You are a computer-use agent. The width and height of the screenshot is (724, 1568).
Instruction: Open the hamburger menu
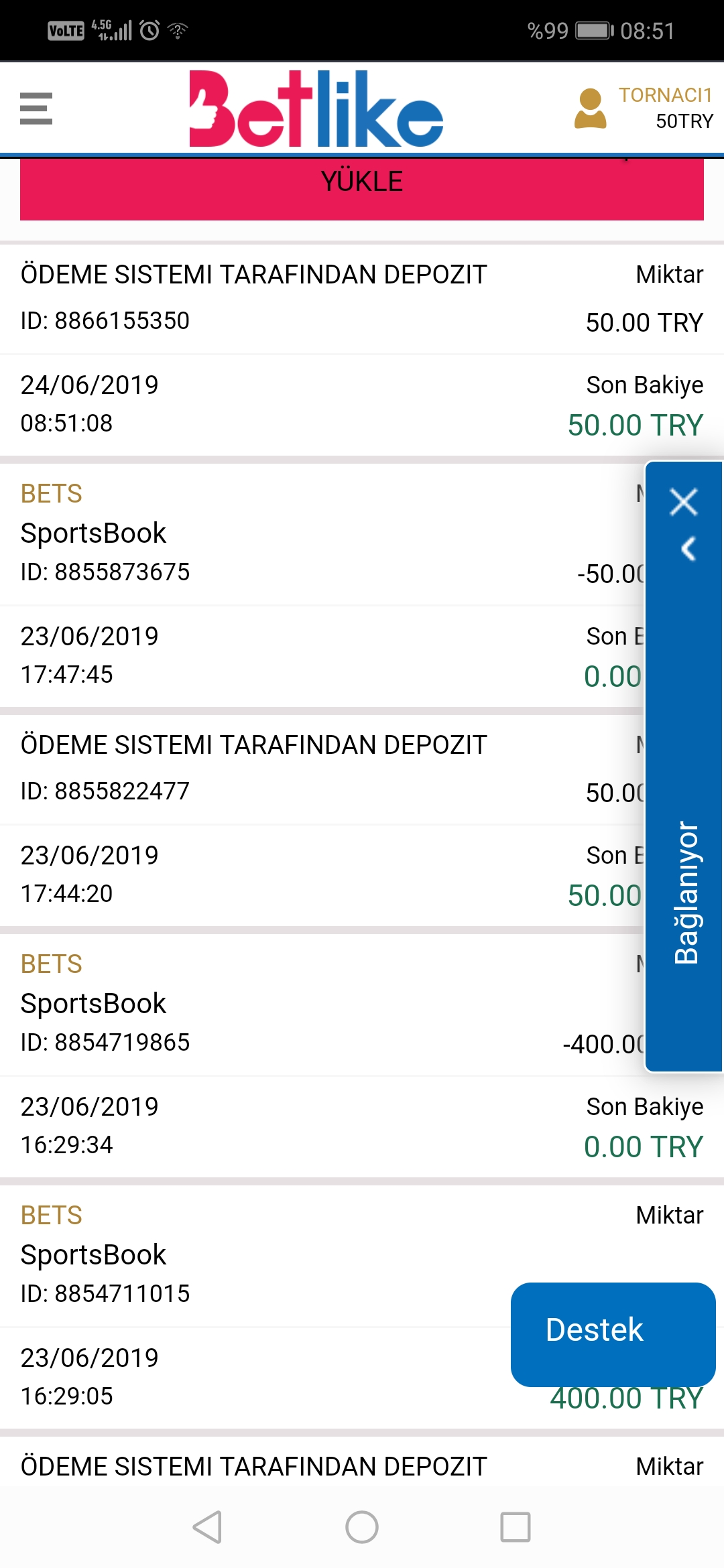pos(36,109)
